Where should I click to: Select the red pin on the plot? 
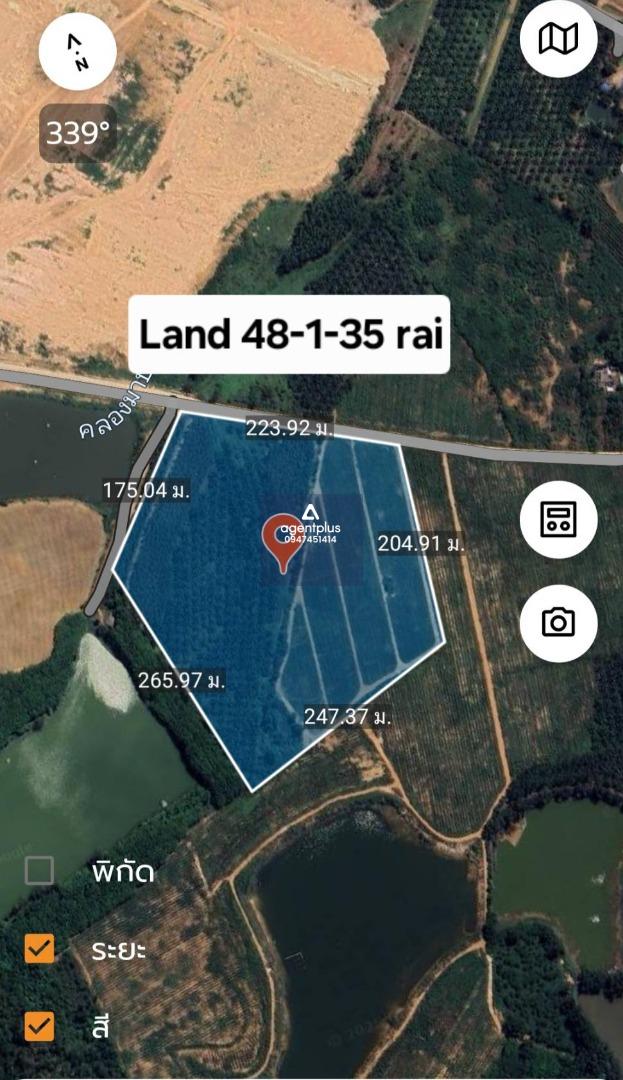[282, 544]
